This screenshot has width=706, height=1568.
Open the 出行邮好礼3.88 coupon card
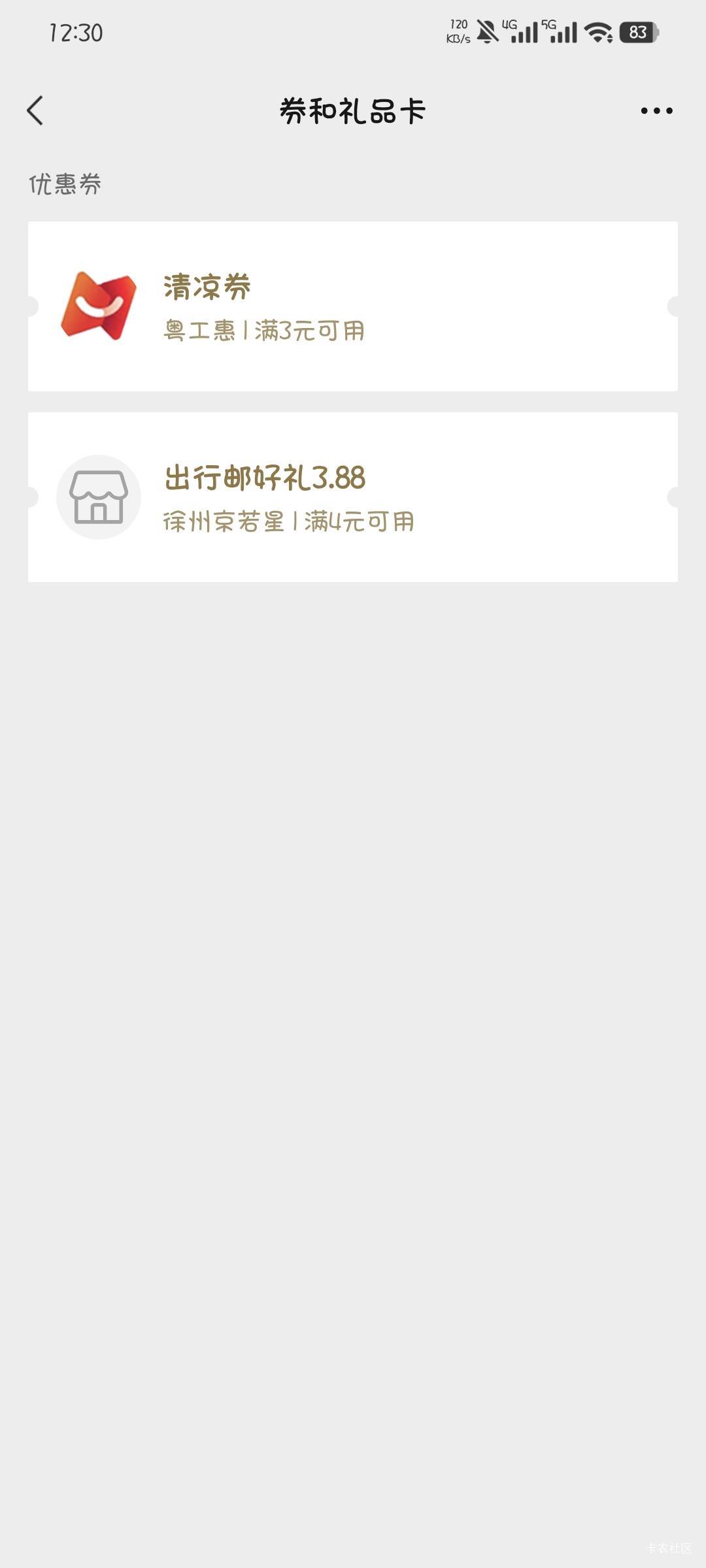click(353, 497)
